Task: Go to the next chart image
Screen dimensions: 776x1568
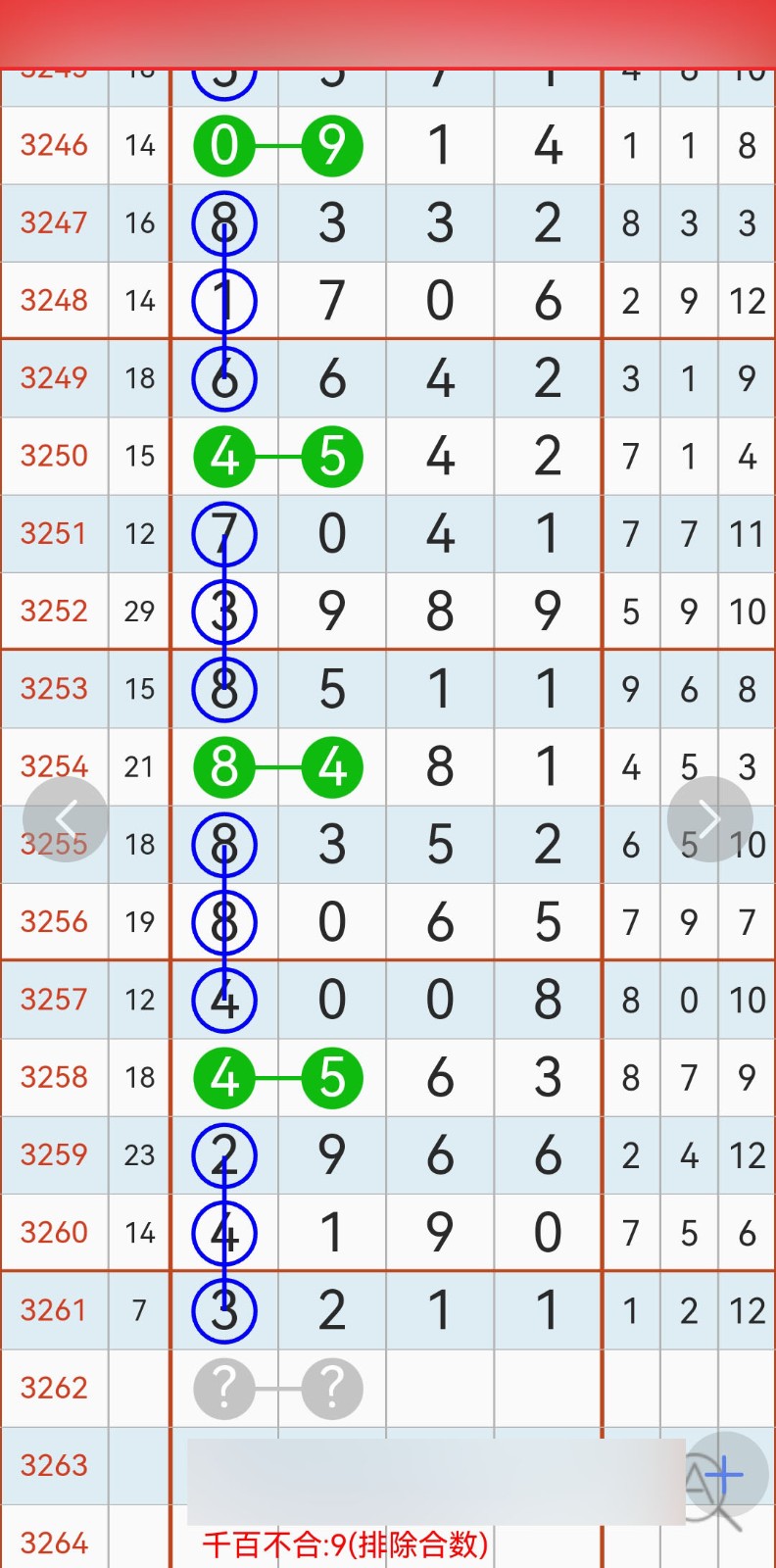Action: pos(709,819)
